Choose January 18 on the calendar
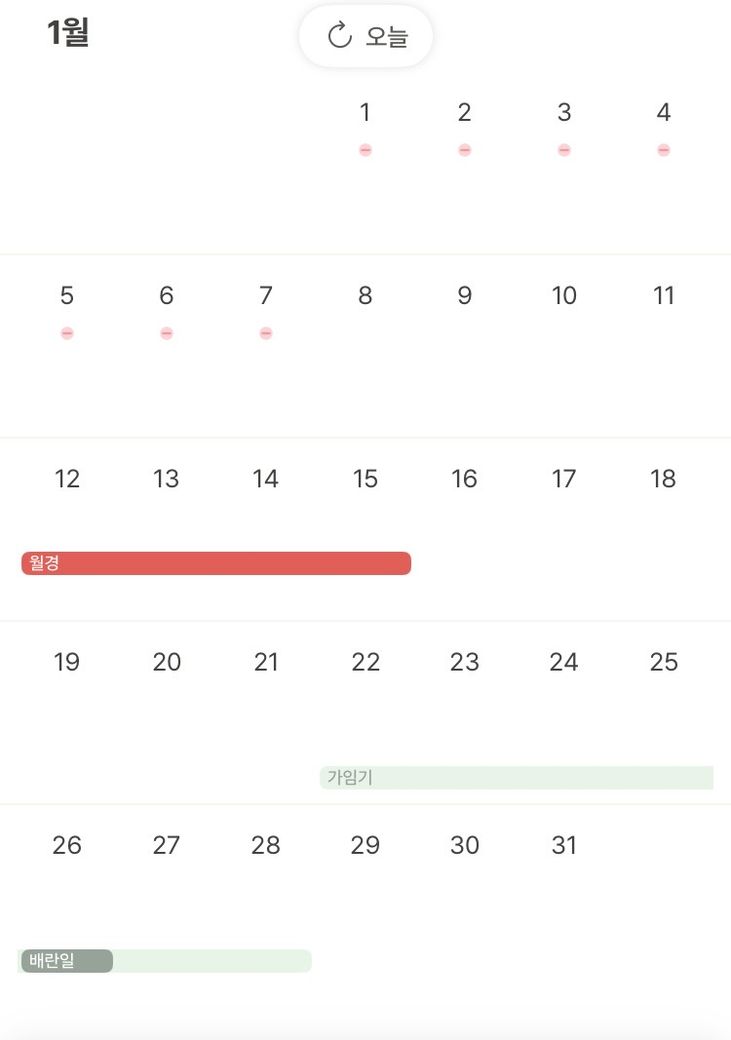The image size is (731, 1040). coord(663,480)
